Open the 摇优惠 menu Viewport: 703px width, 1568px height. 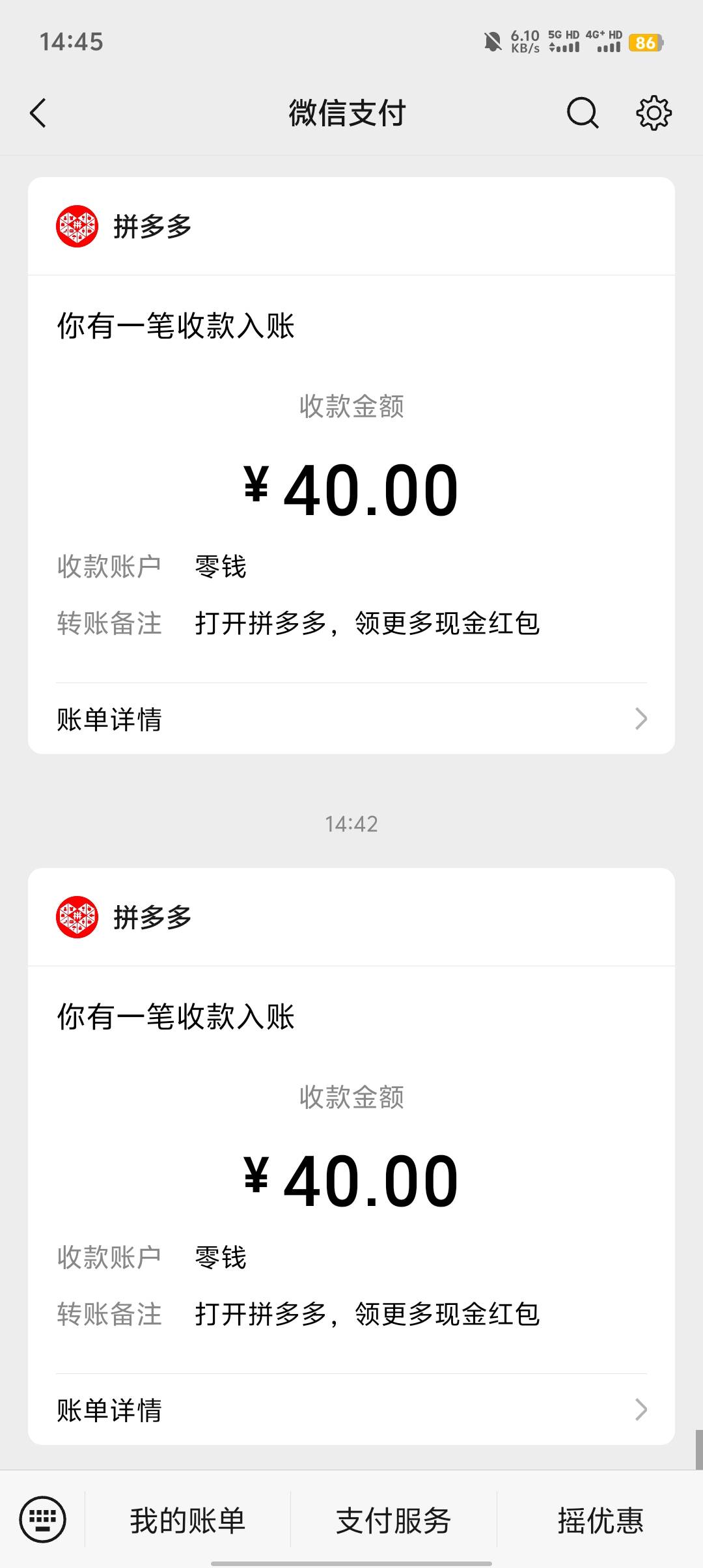[x=600, y=1520]
